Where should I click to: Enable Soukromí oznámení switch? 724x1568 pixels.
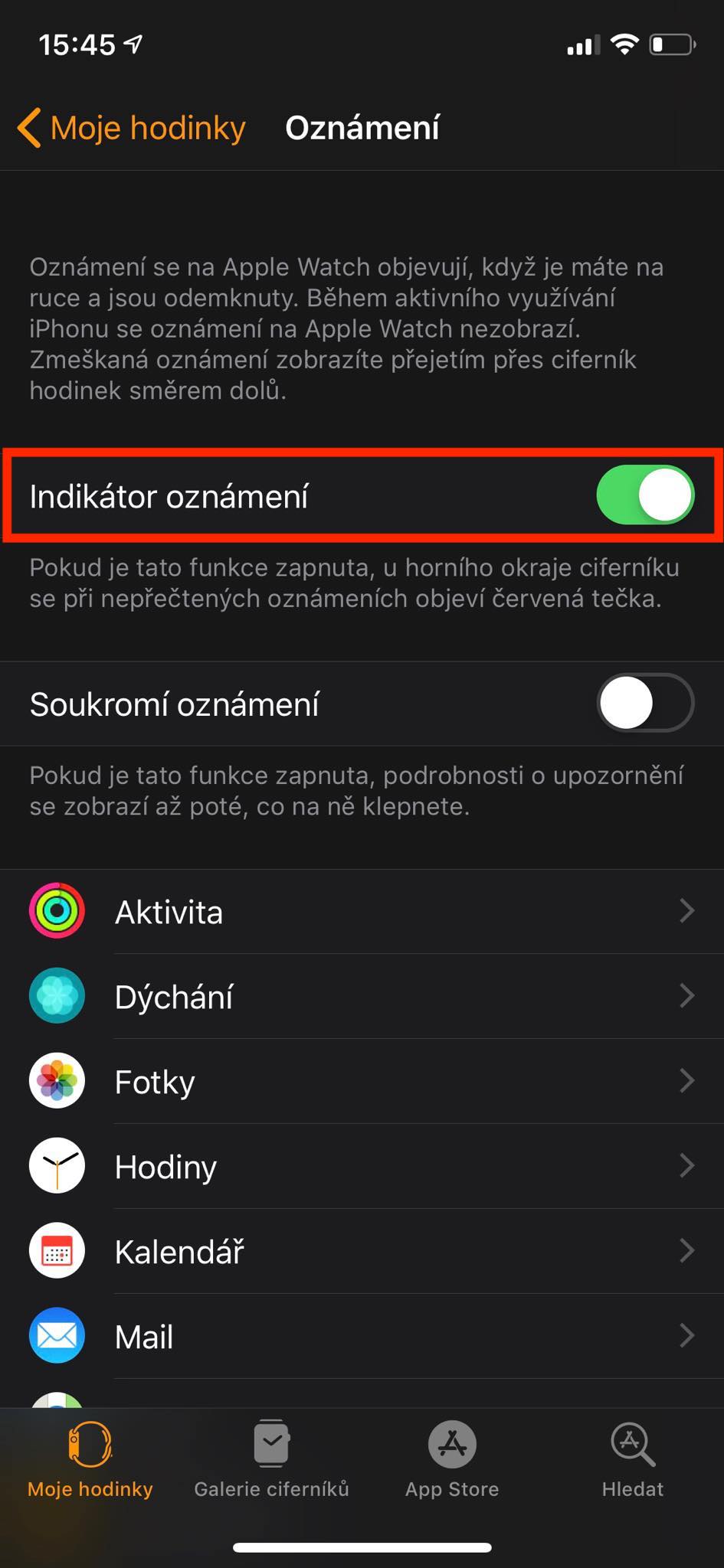645,703
